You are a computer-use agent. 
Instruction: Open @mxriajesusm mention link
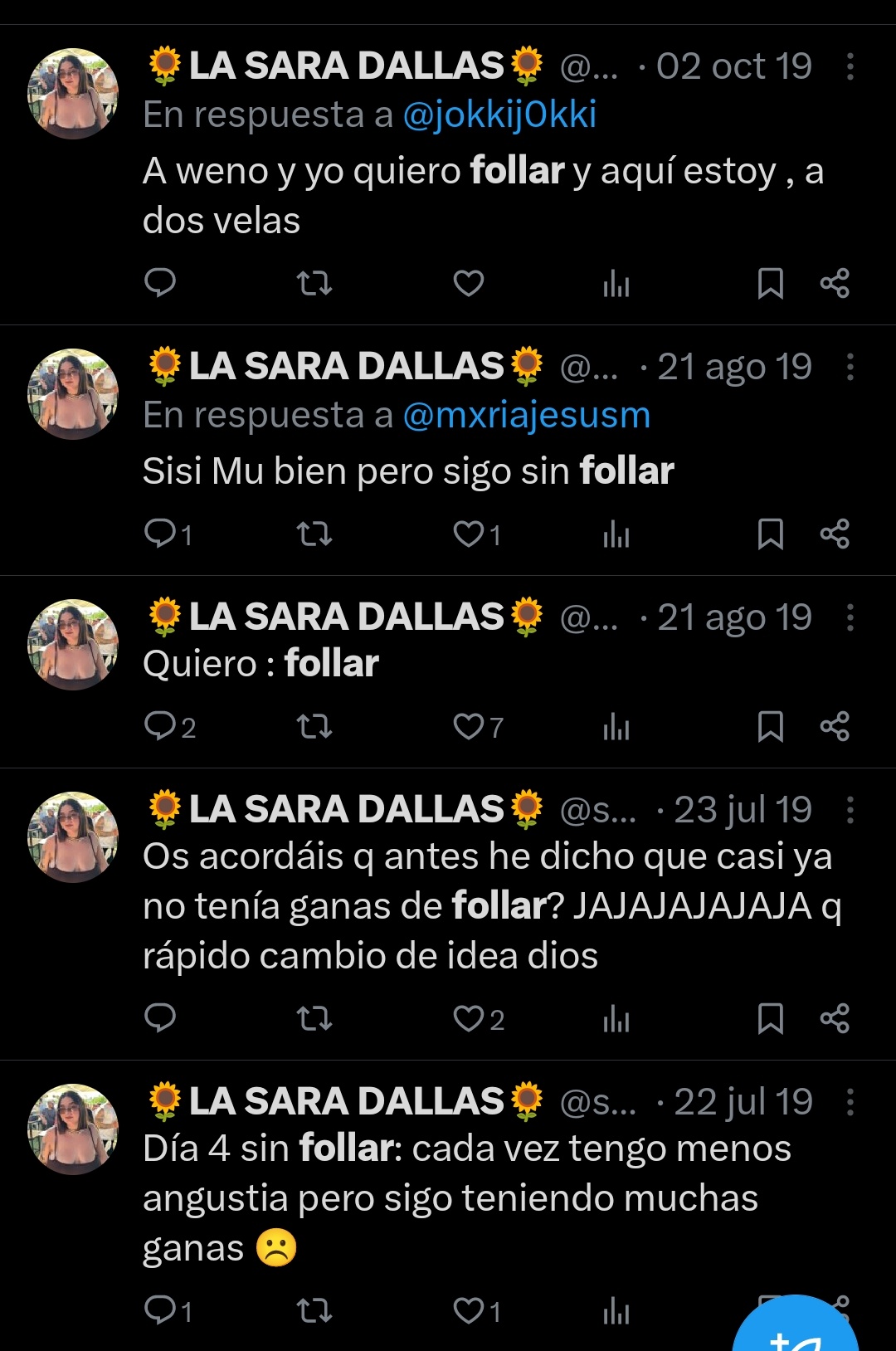click(x=526, y=415)
